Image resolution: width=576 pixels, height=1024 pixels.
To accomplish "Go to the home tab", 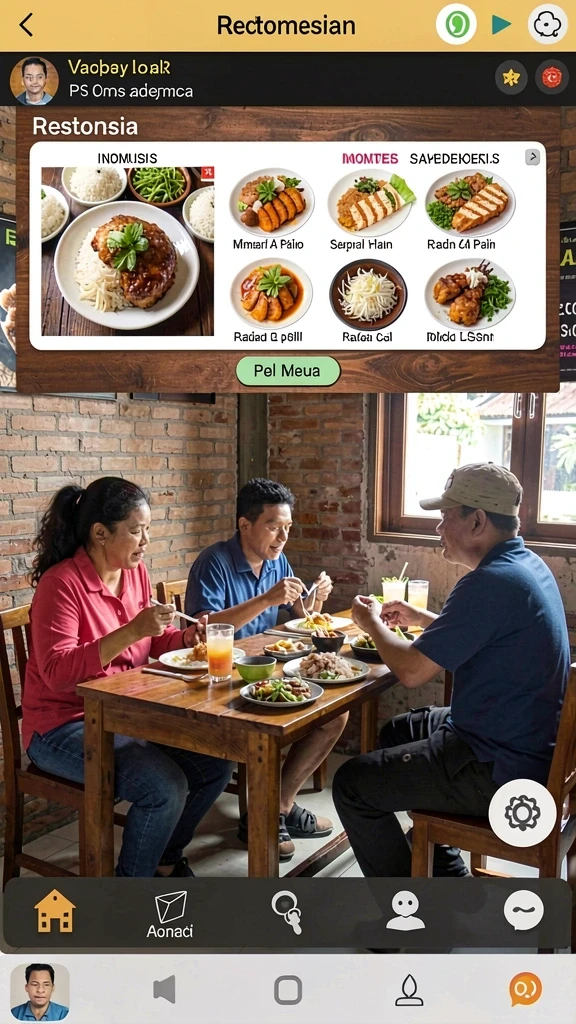I will click(55, 910).
